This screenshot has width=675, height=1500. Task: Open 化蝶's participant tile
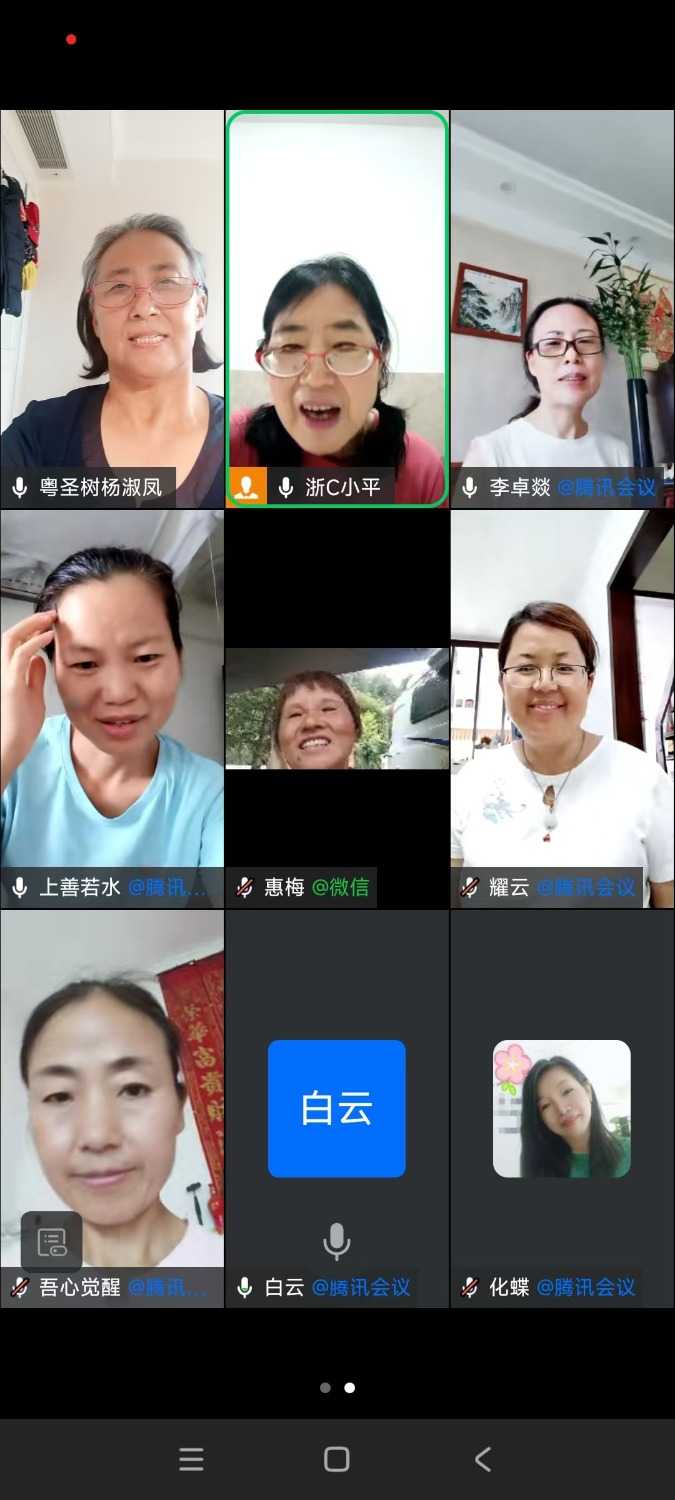pos(562,1108)
